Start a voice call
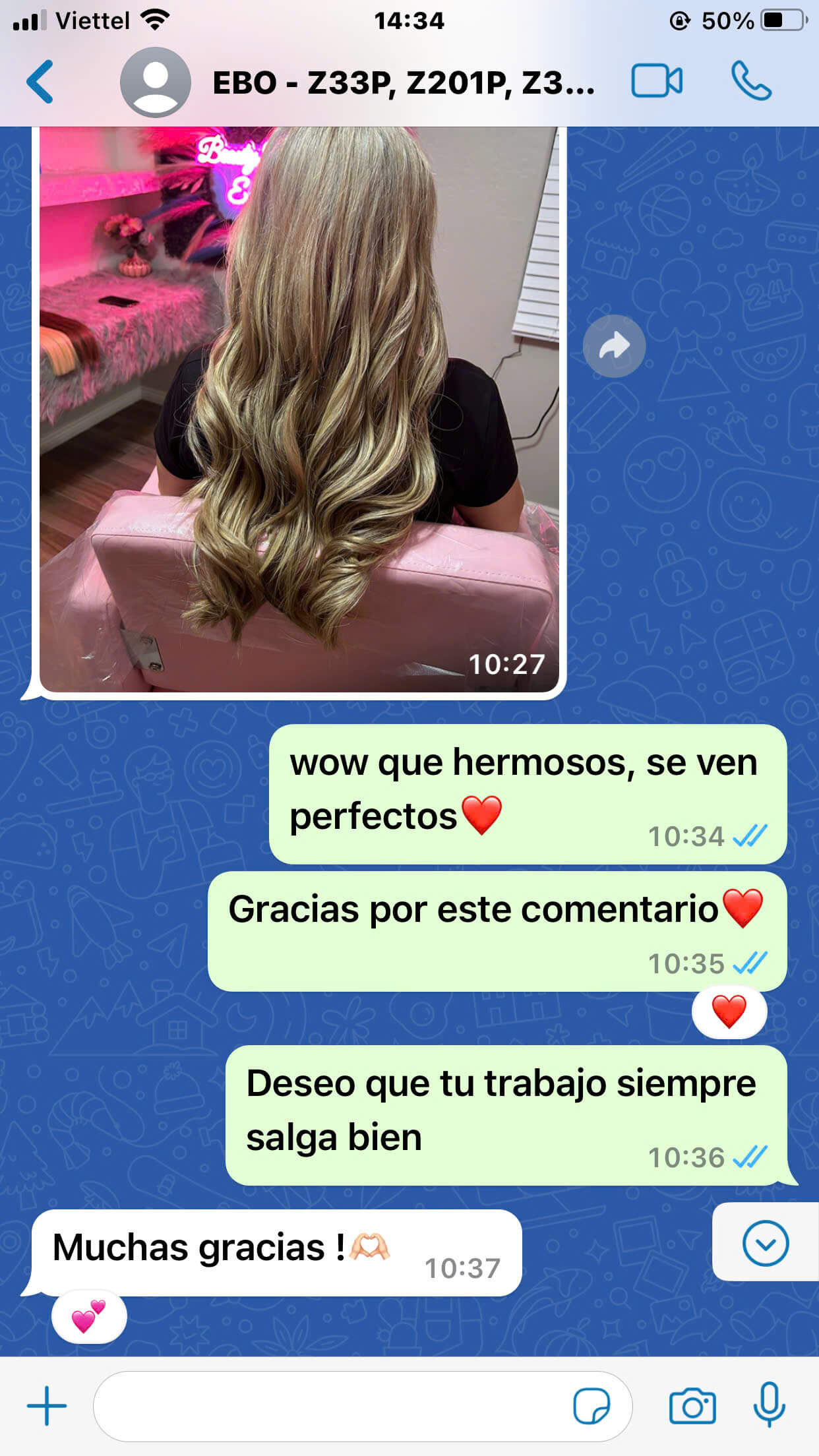Image resolution: width=819 pixels, height=1456 pixels. coord(750,81)
